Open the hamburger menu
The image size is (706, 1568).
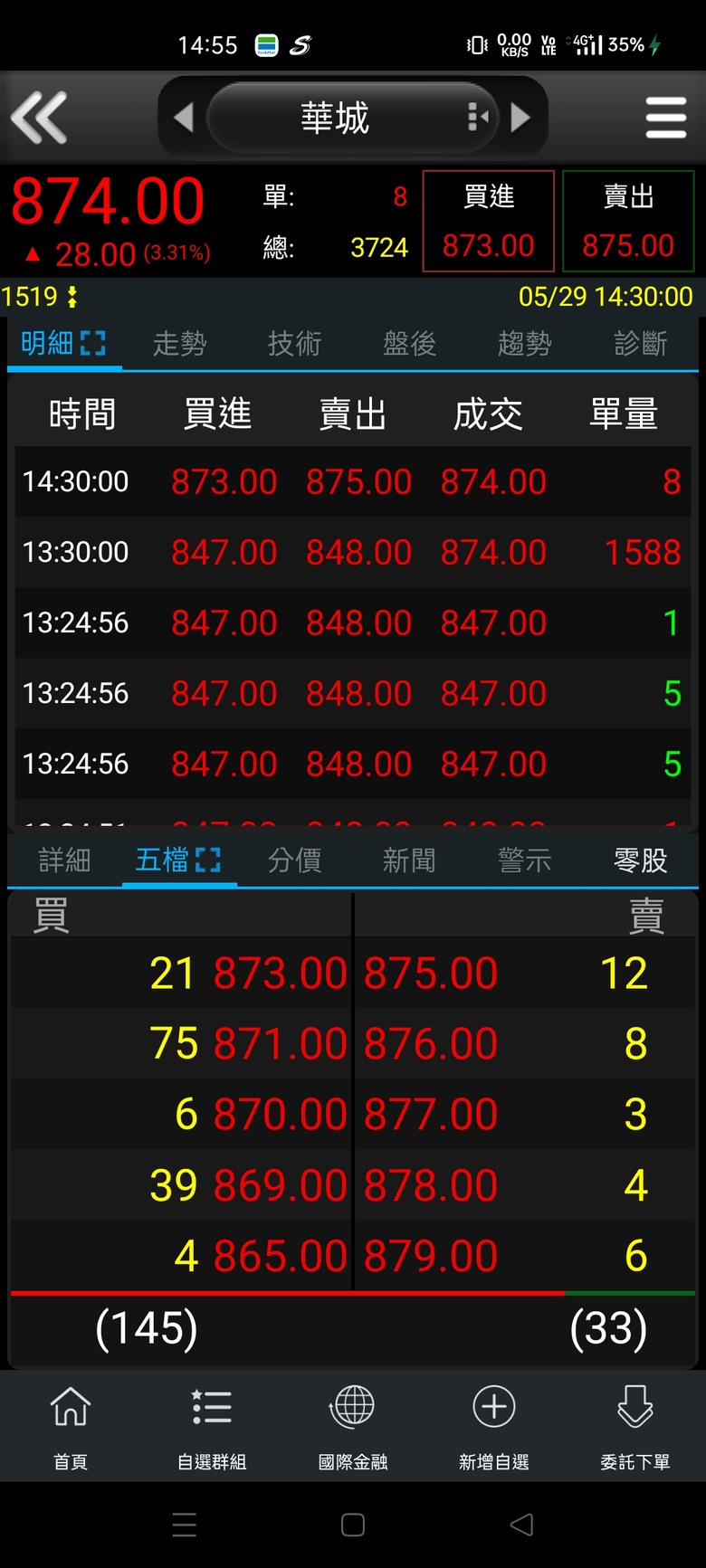[x=666, y=118]
